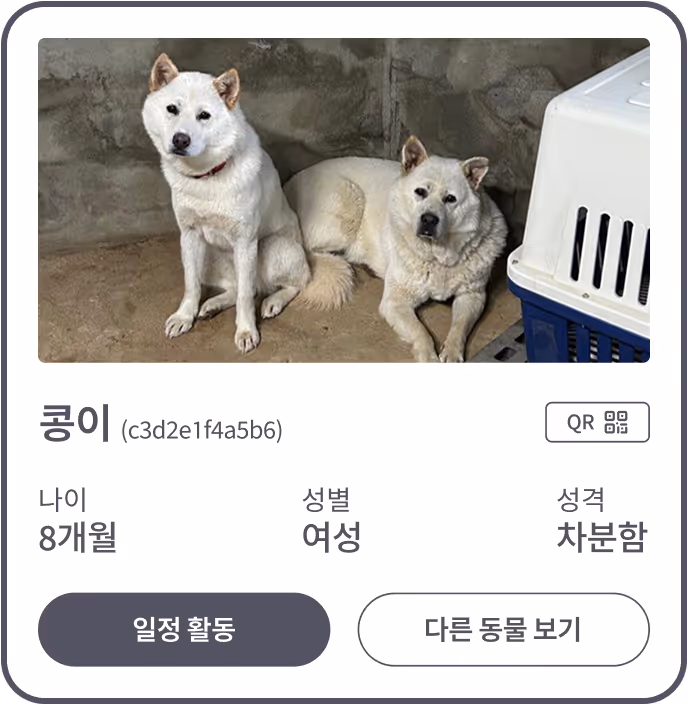The height and width of the screenshot is (704, 687).
Task: Open the QR code for 콩이
Action: pos(597,422)
